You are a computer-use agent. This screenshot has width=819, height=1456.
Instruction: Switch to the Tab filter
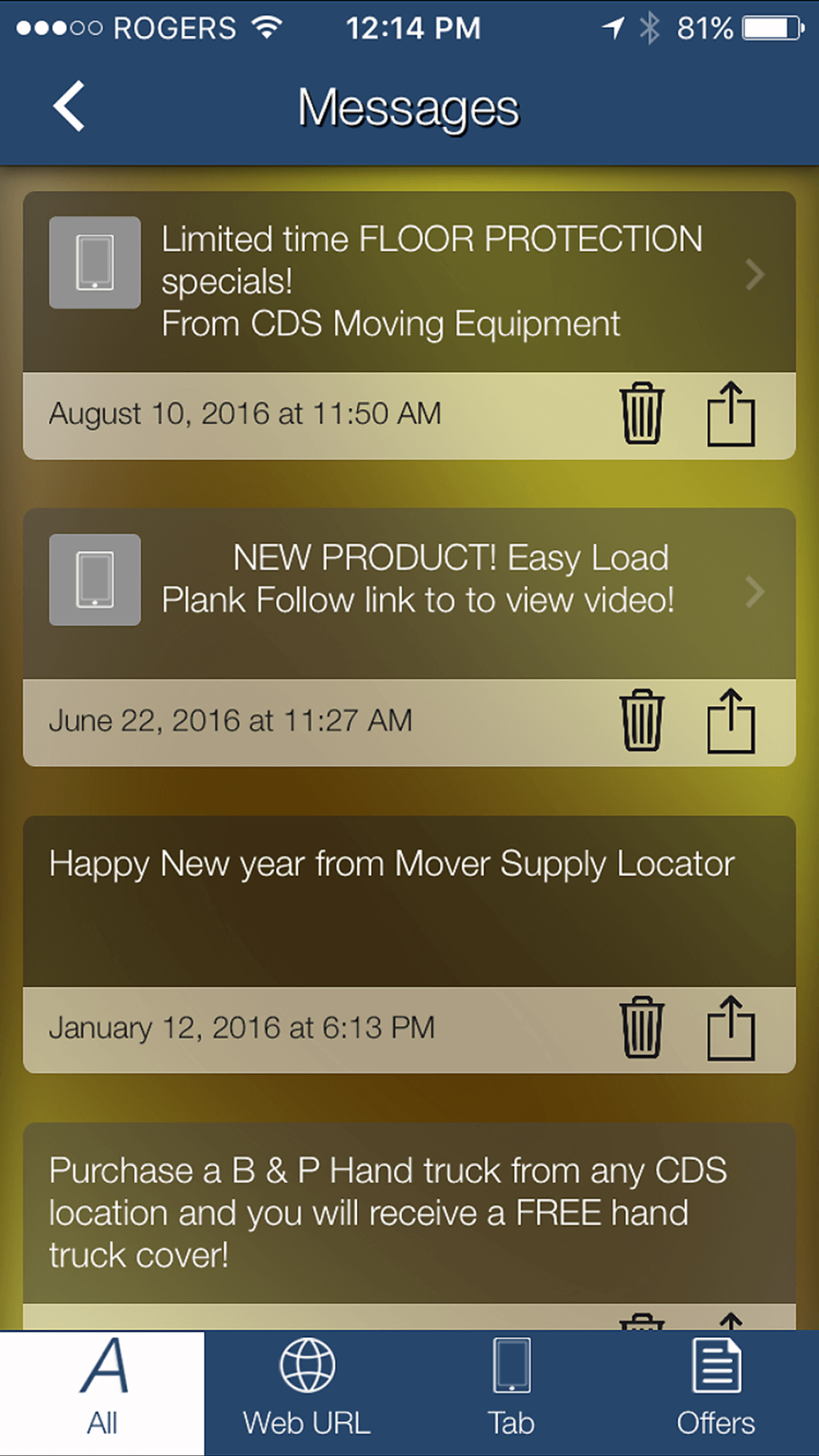click(512, 1393)
